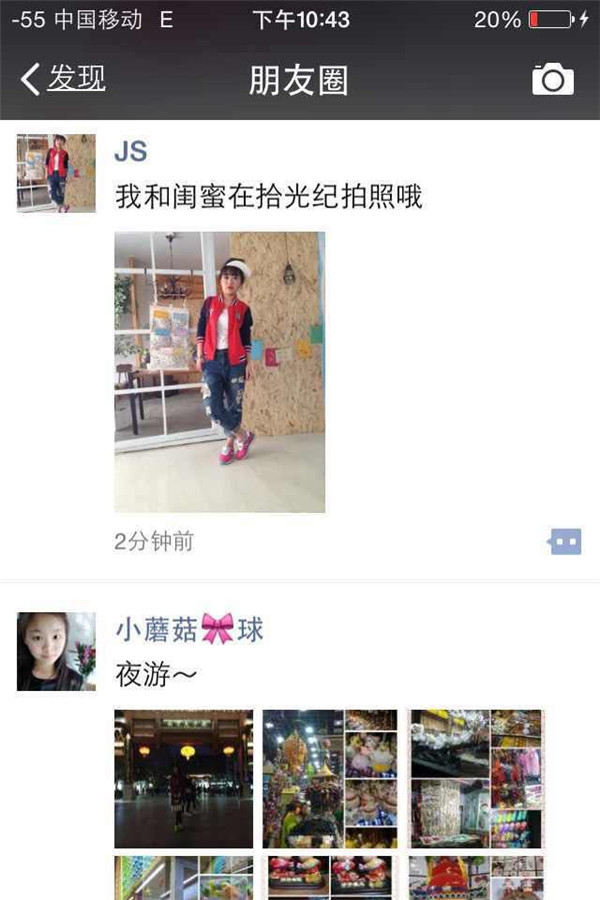This screenshot has height=900, width=600.
Task: Open the 小蘑菇球 username link
Action: coord(190,631)
